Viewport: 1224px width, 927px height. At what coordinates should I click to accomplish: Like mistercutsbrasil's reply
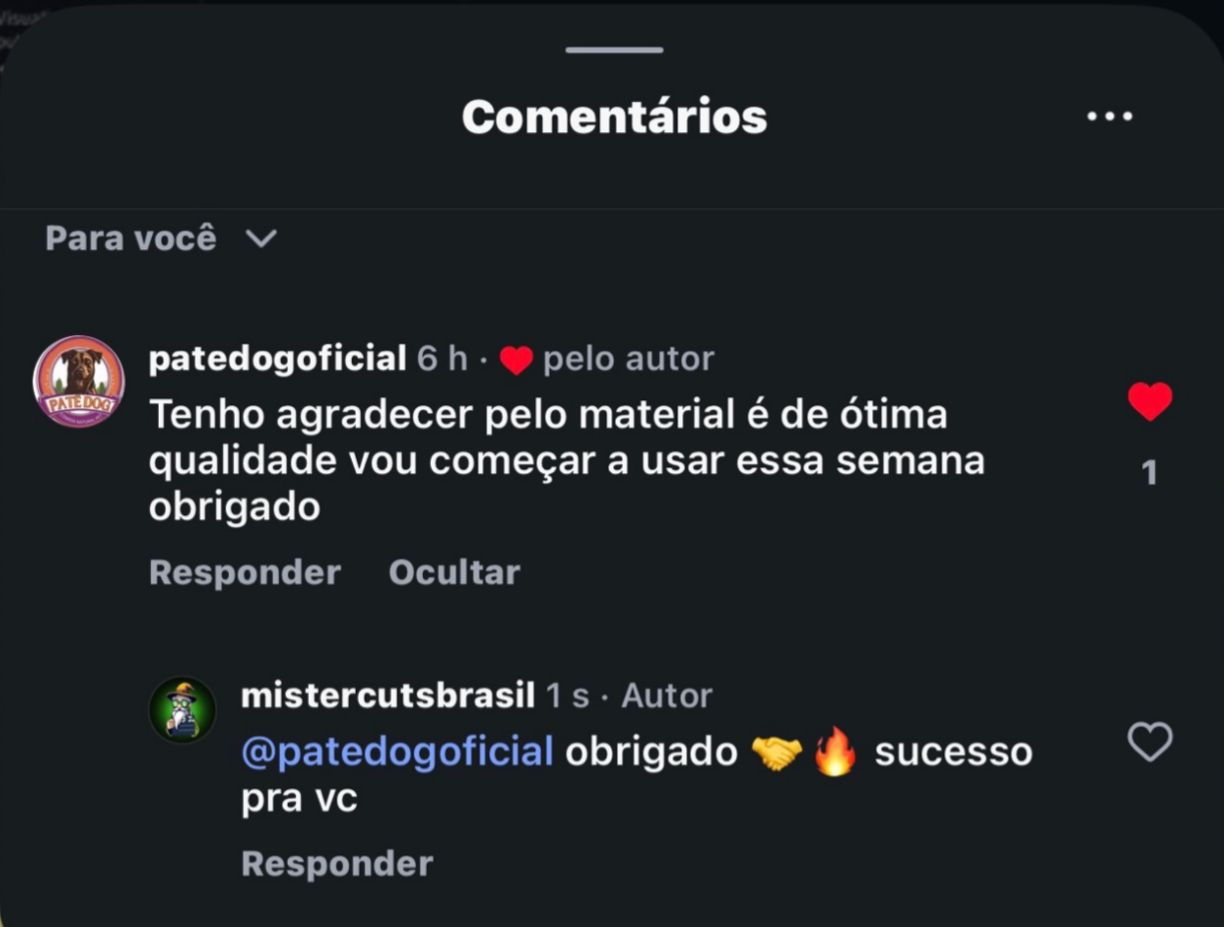pos(1149,742)
